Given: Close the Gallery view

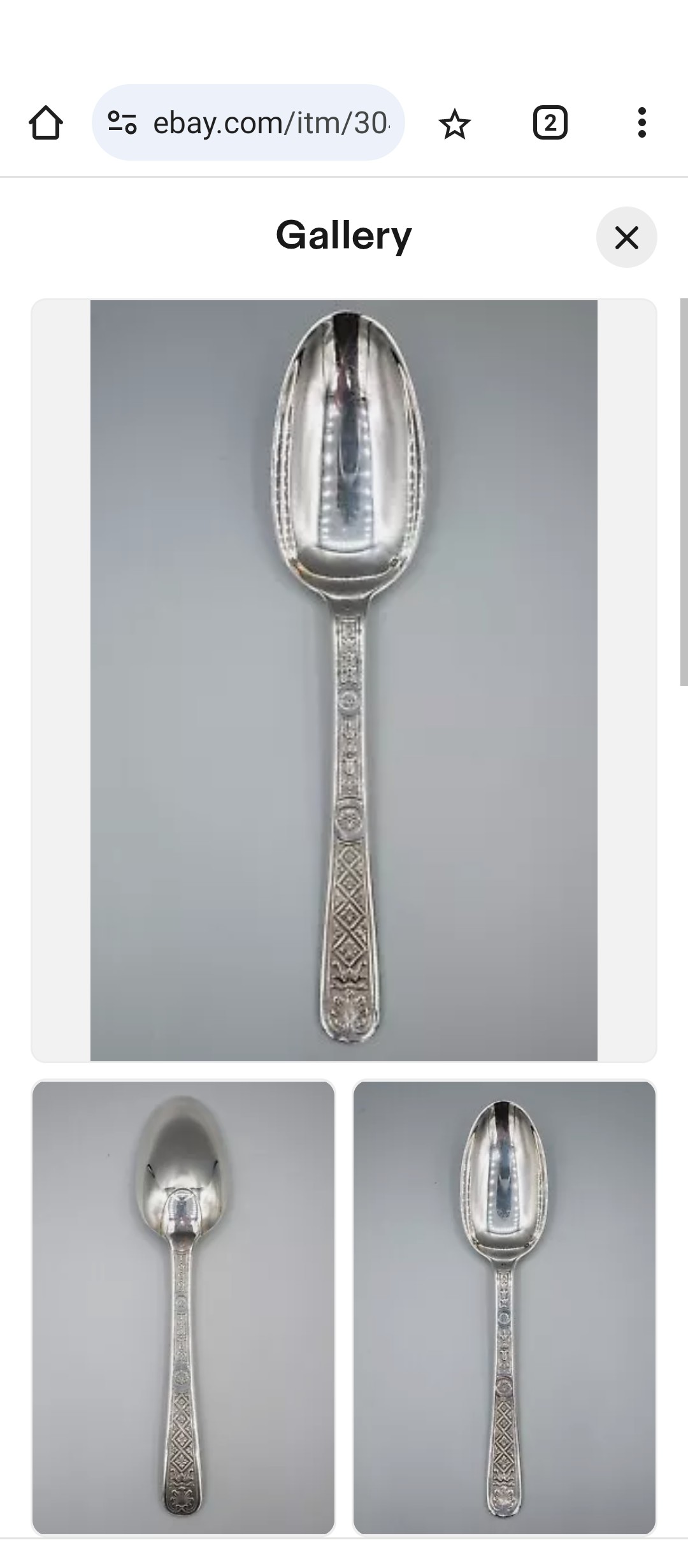Looking at the screenshot, I should (626, 237).
